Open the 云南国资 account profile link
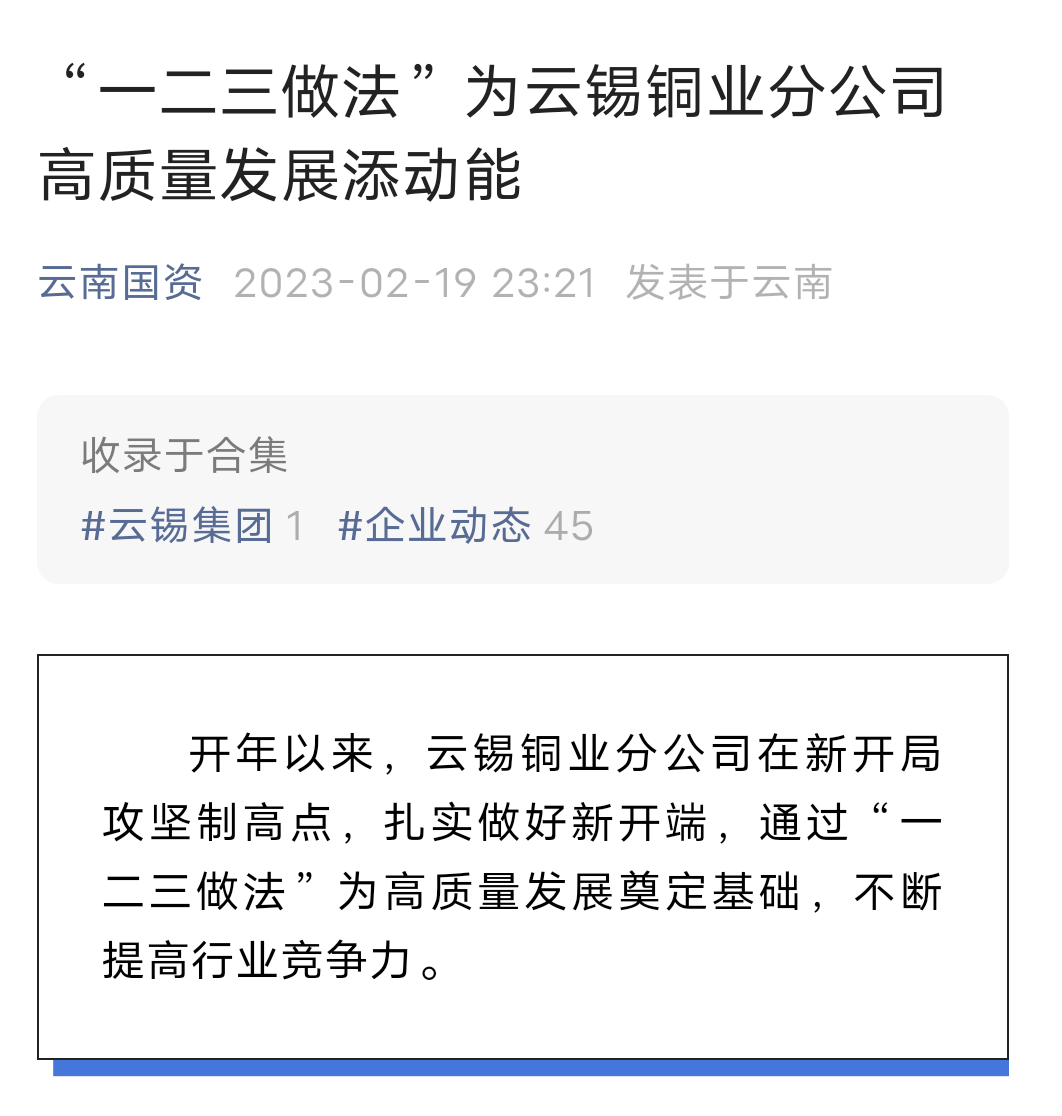The image size is (1062, 1116). tap(121, 283)
